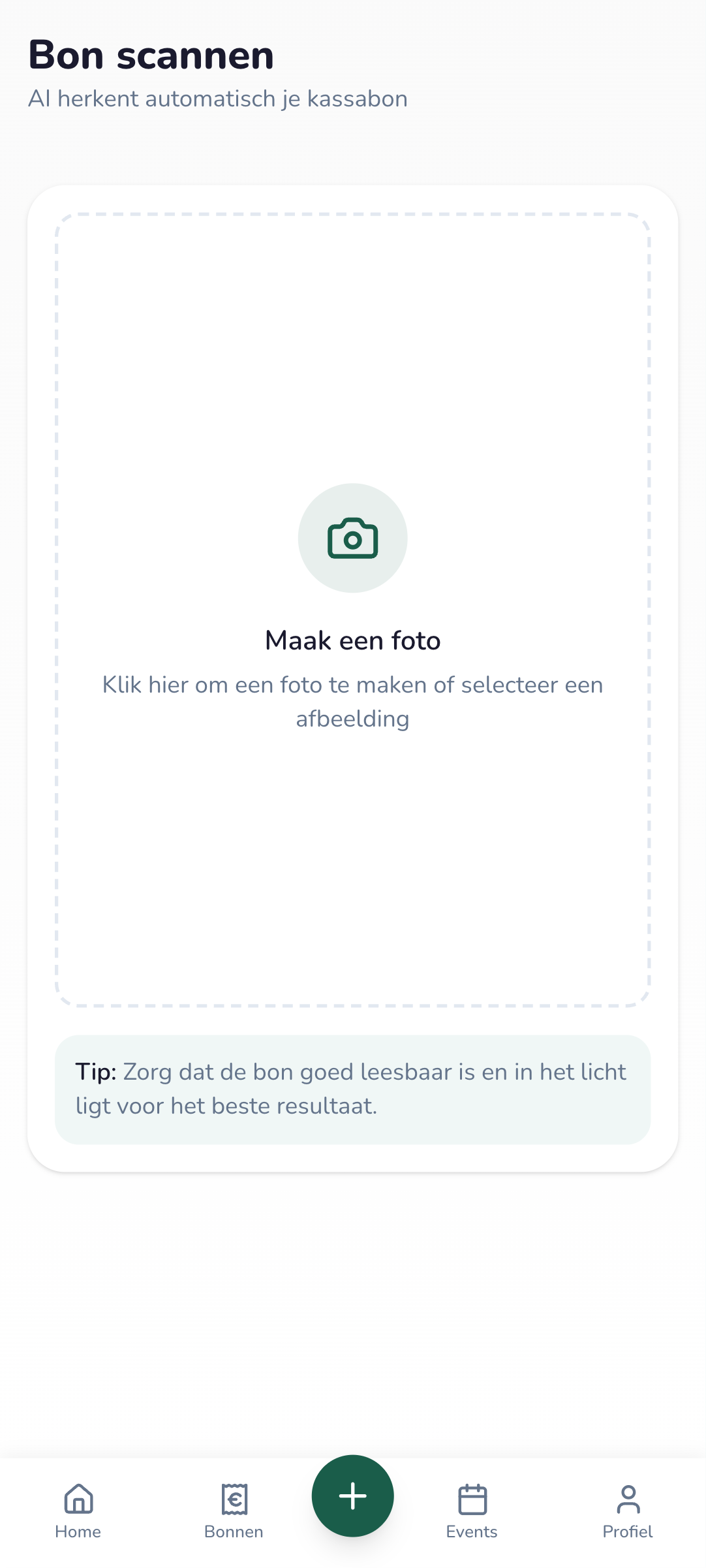Tap the camera icon inside the circle
The image size is (706, 1568).
[352, 537]
